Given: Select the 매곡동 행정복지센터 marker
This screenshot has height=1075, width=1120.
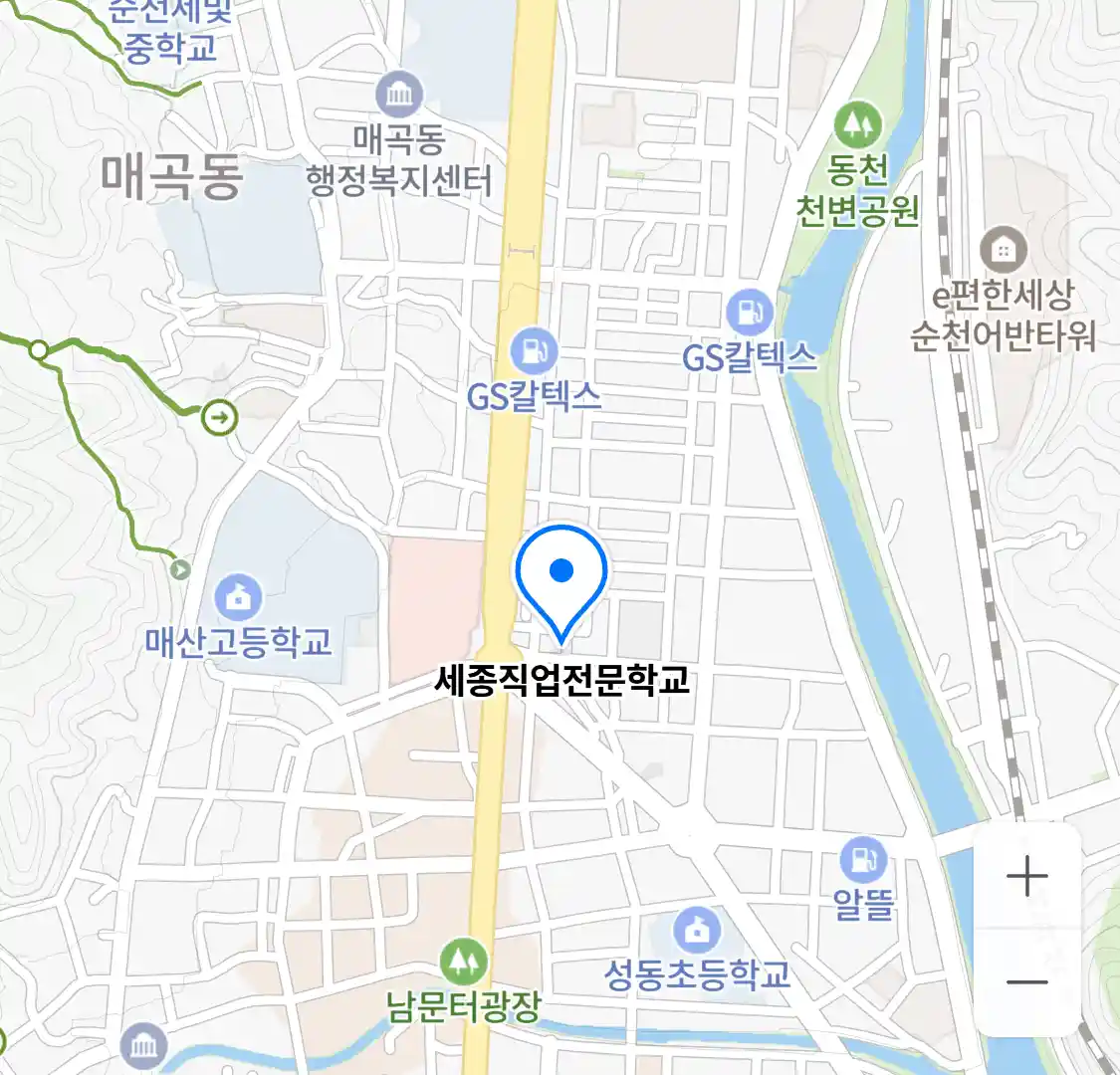Looking at the screenshot, I should pyautogui.click(x=399, y=97).
